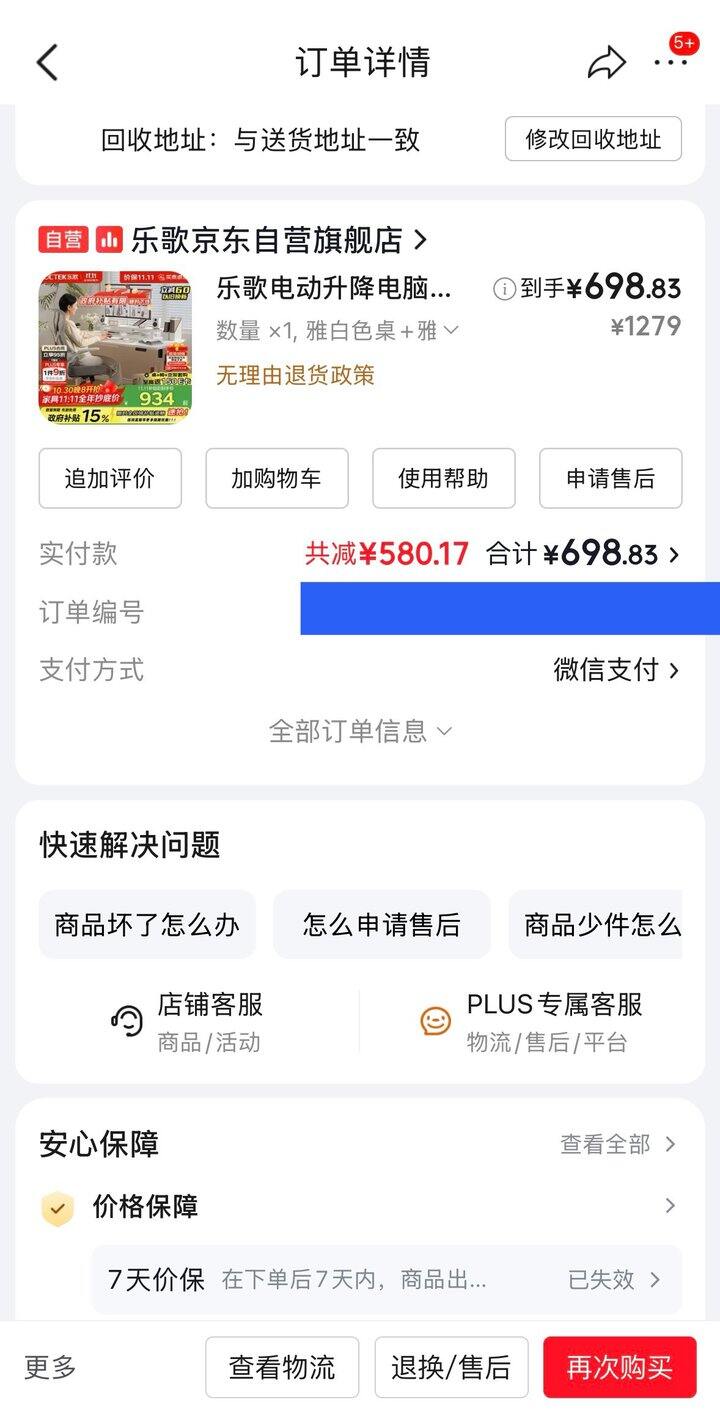Expand 全部订单信息

tap(360, 731)
